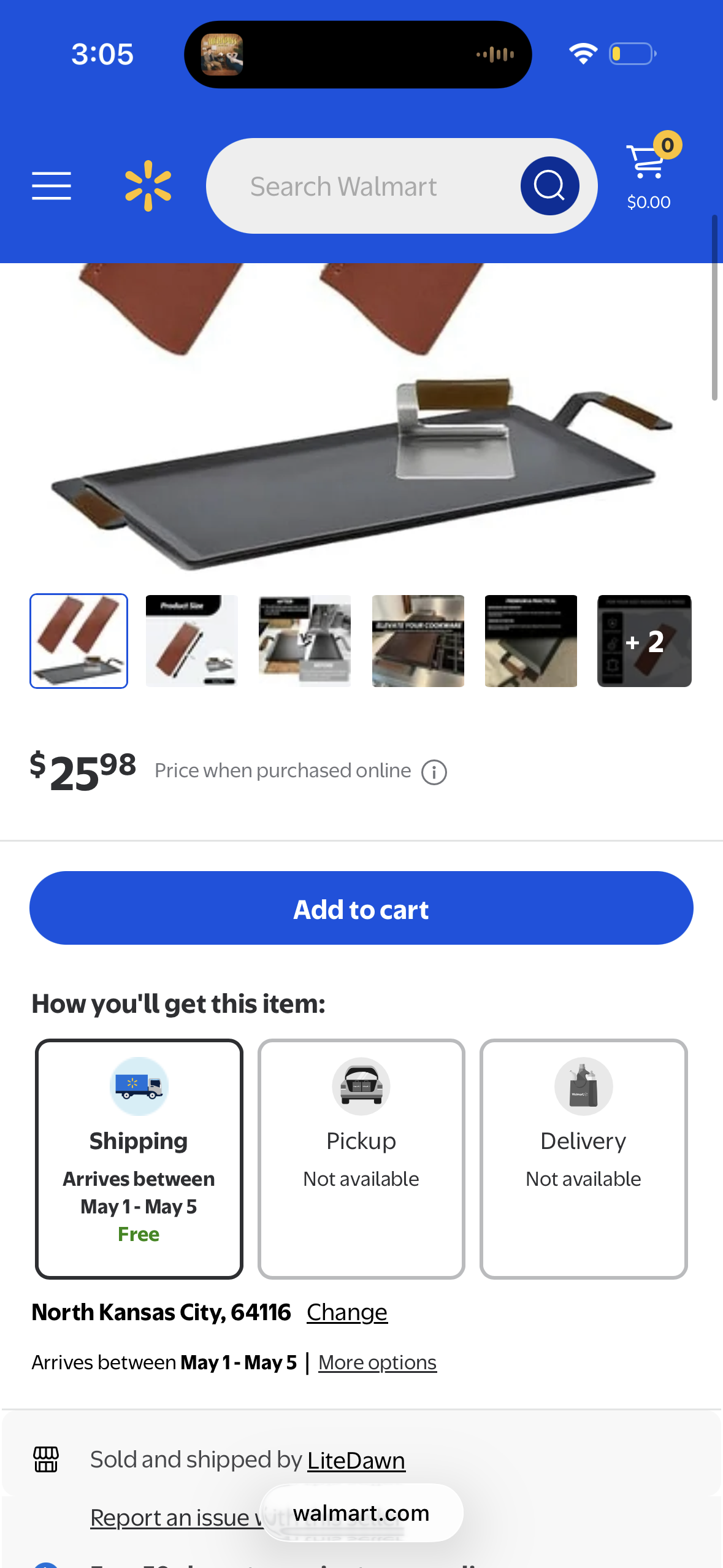Open More options for arrival
723x1568 pixels.
[377, 1362]
